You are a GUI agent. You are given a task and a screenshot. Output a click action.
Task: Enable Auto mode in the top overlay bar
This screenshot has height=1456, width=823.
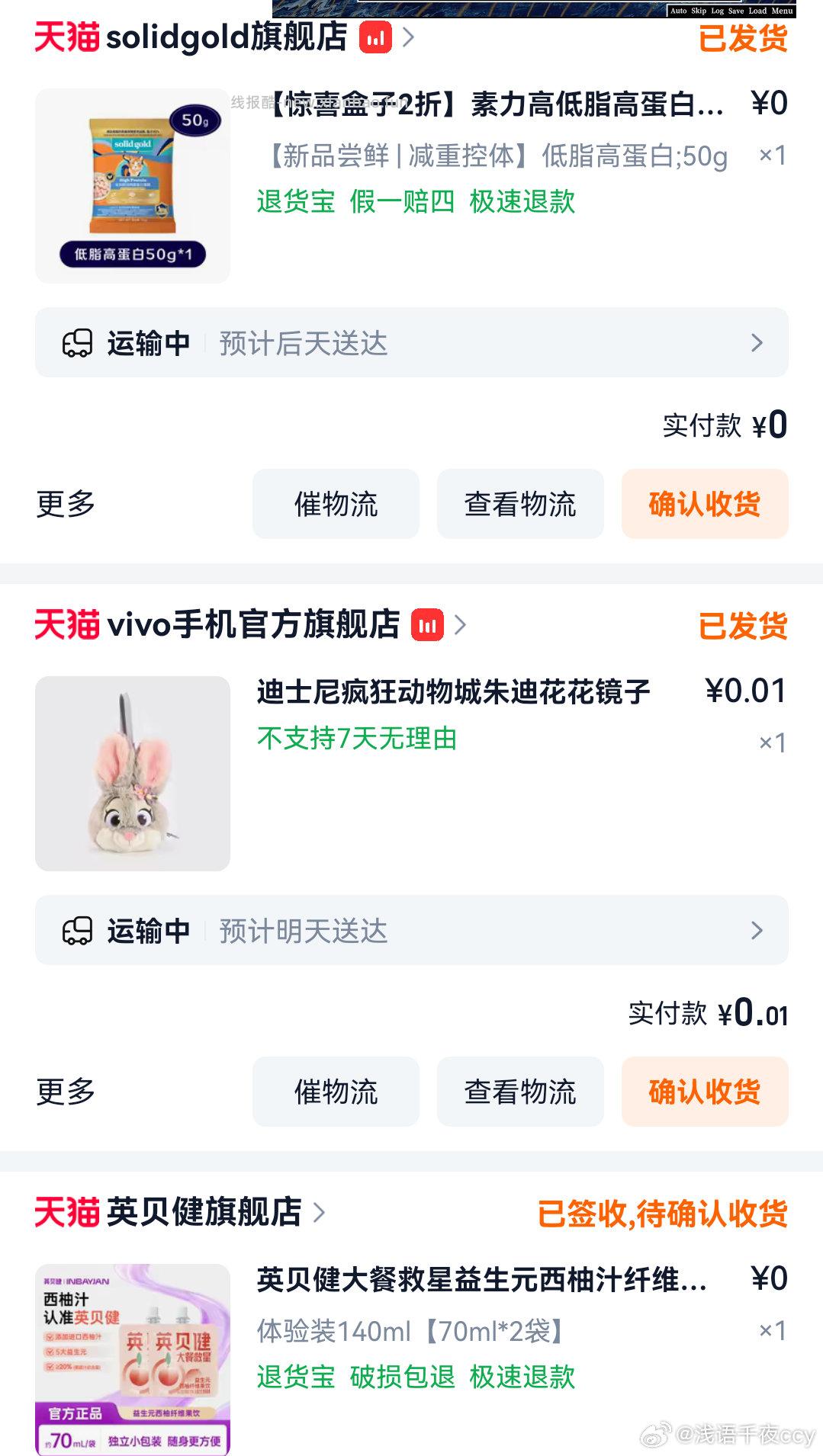click(x=677, y=11)
